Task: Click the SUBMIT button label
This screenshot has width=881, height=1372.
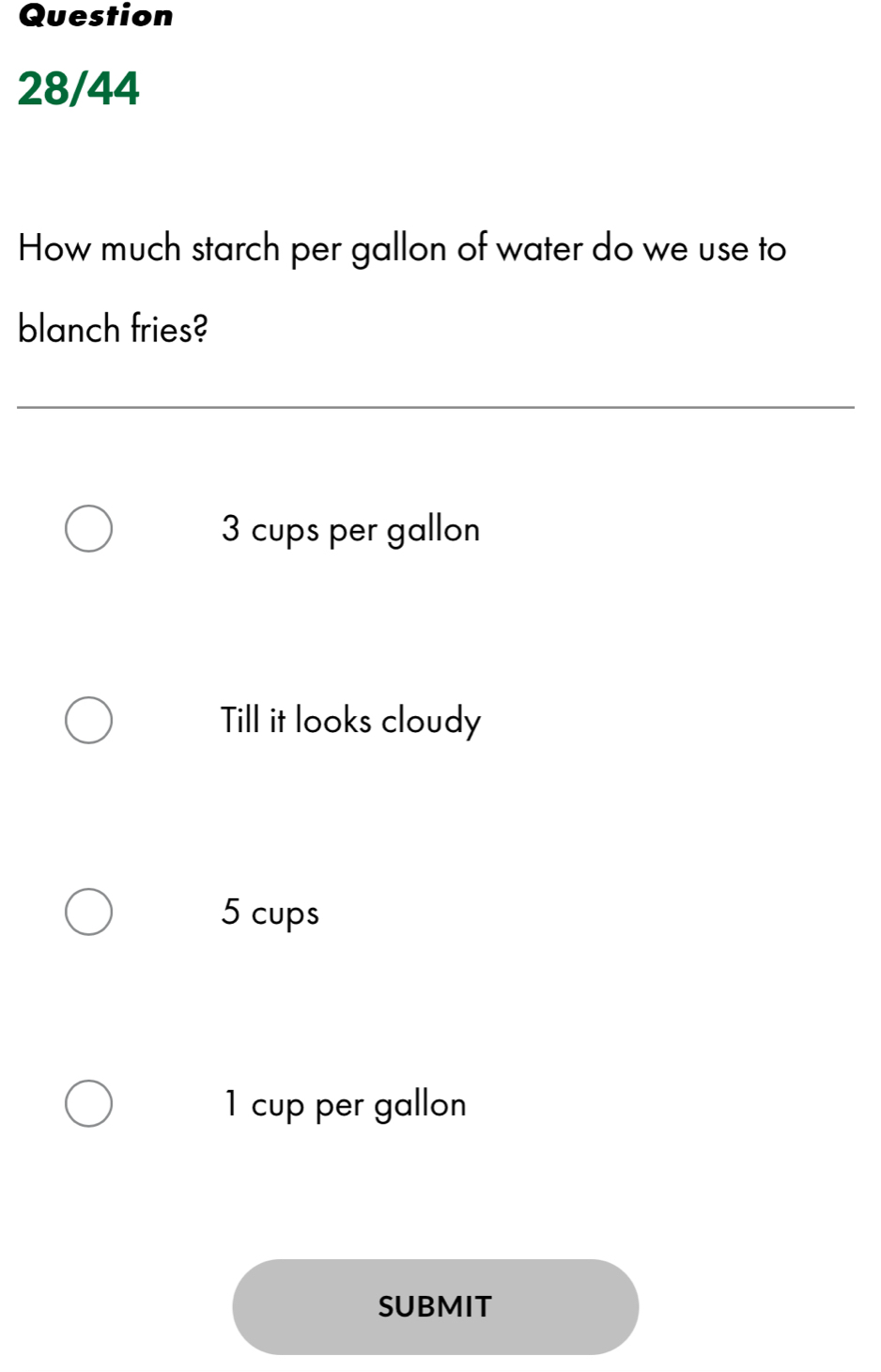Action: [x=434, y=1306]
